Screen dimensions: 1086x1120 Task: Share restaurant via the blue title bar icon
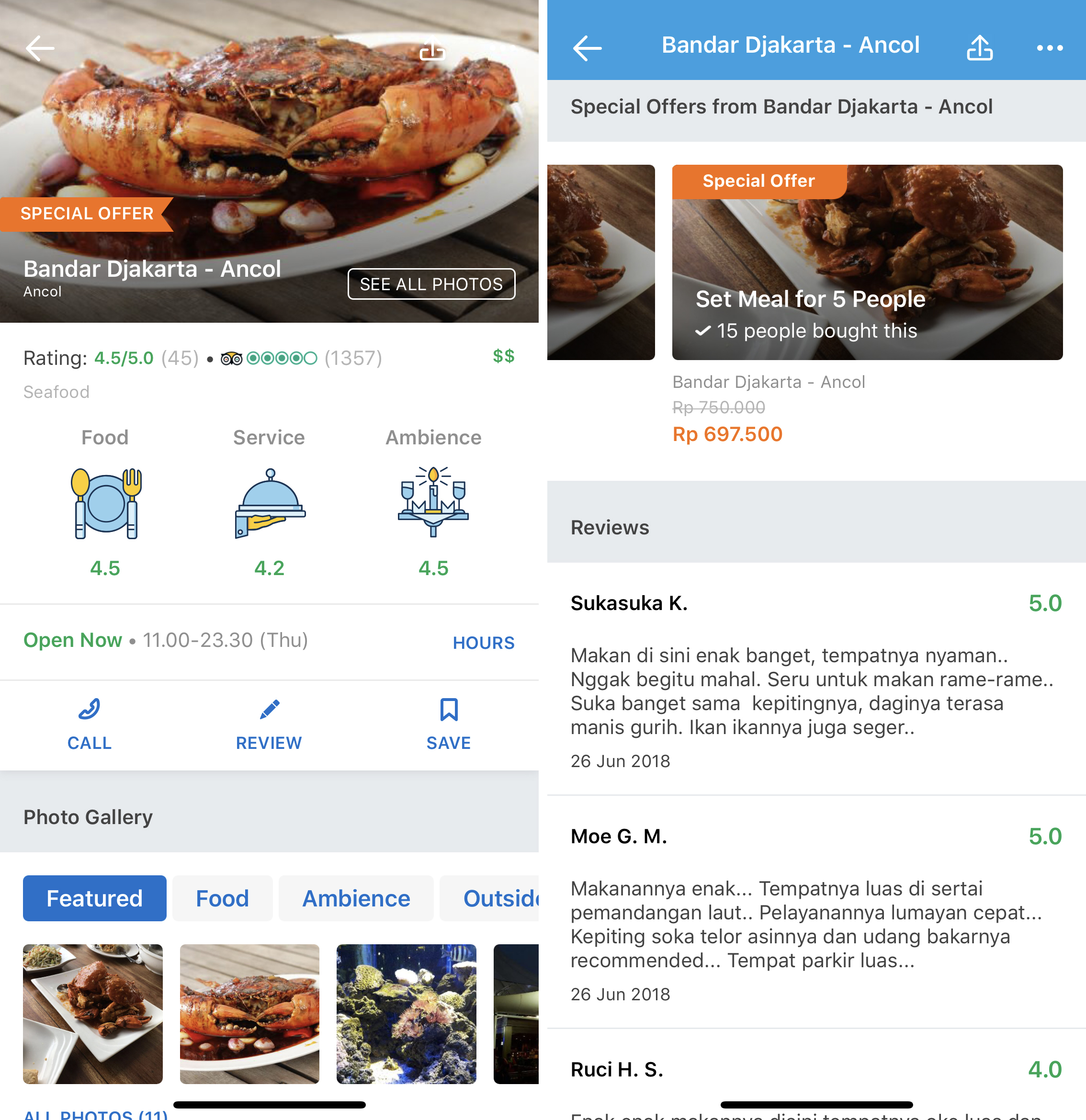pyautogui.click(x=979, y=47)
